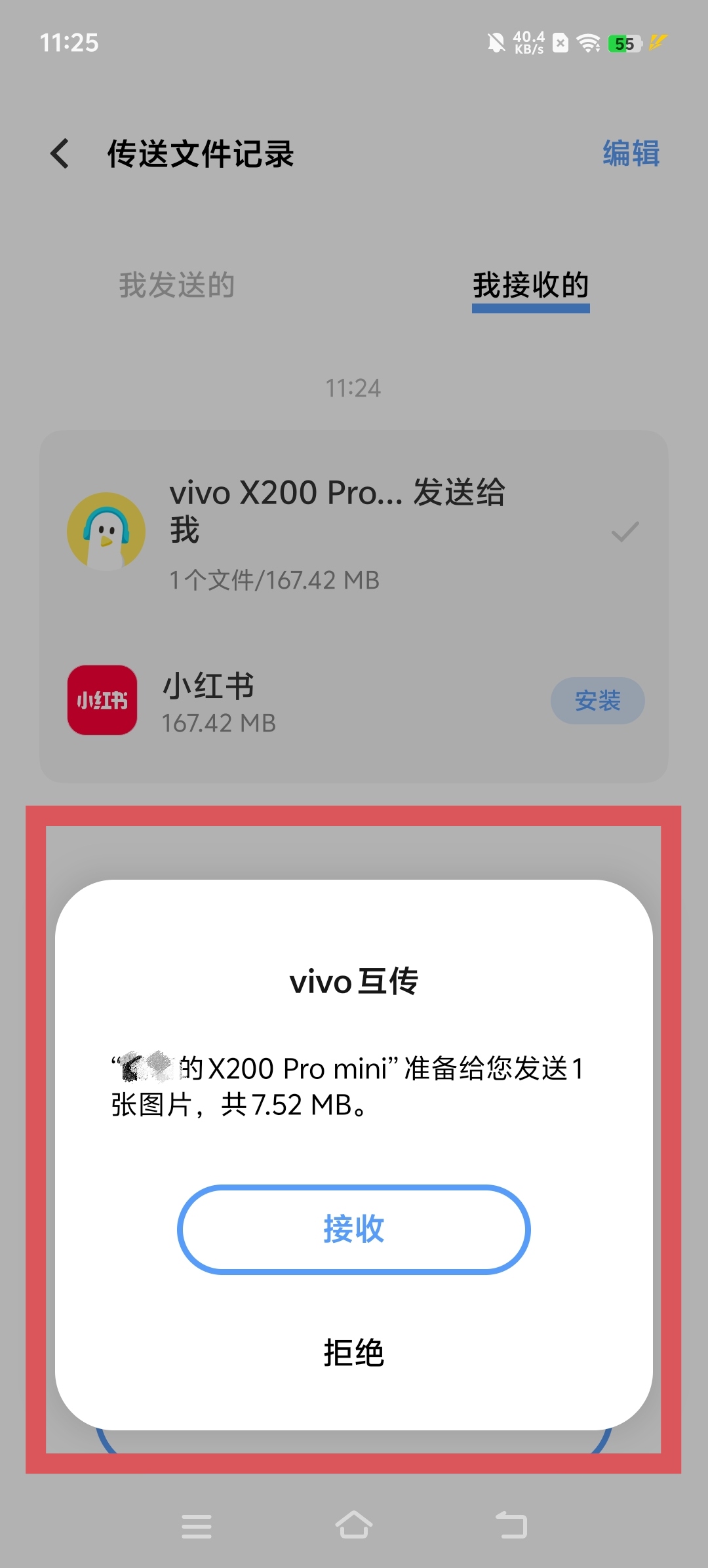Tap 编辑 to edit records
The height and width of the screenshot is (1568, 708).
(x=630, y=154)
